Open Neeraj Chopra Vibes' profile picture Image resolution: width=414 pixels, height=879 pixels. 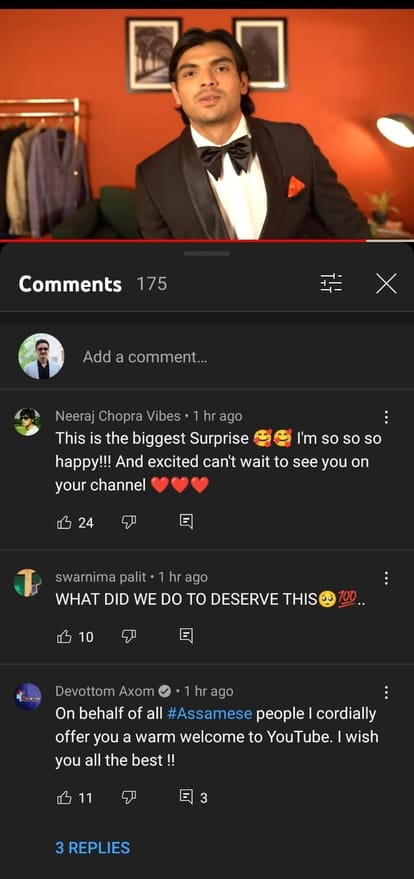(27, 422)
